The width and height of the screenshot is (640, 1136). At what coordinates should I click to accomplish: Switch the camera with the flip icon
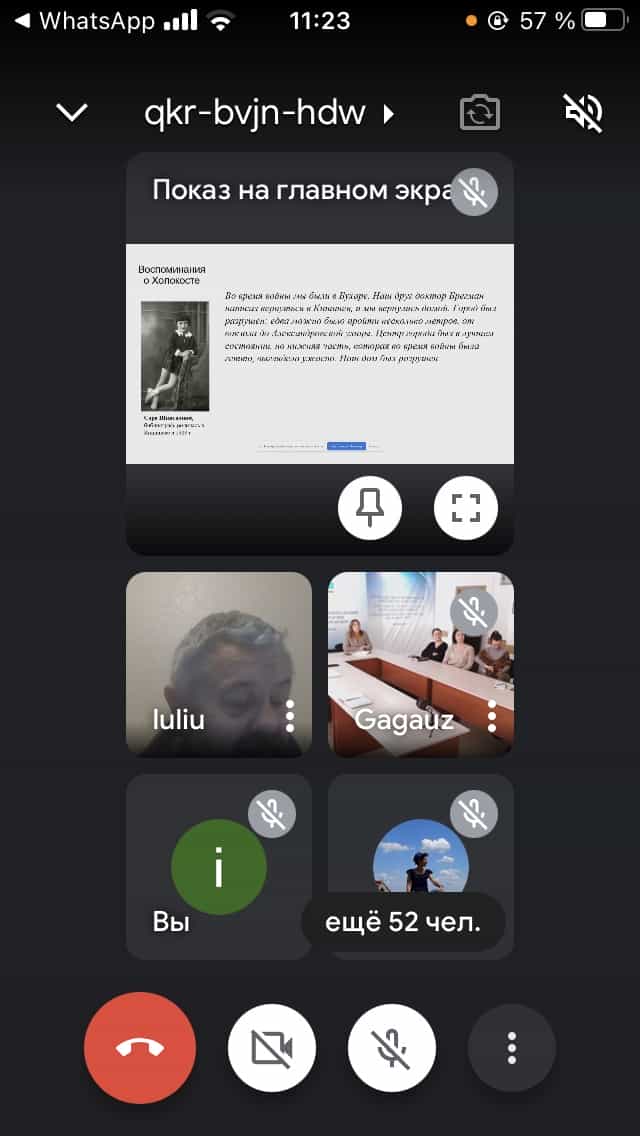coord(480,113)
